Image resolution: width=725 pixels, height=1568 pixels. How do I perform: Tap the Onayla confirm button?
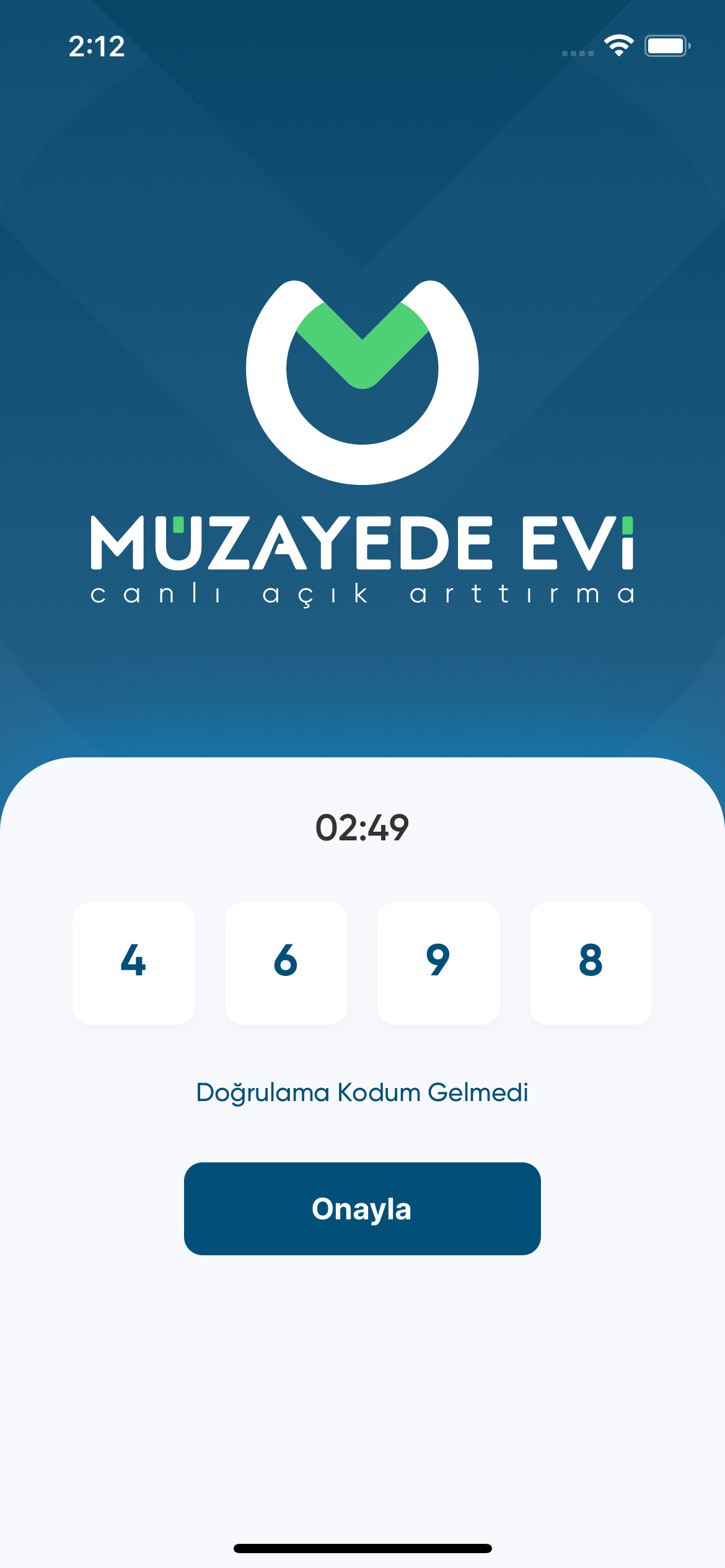[x=362, y=1208]
